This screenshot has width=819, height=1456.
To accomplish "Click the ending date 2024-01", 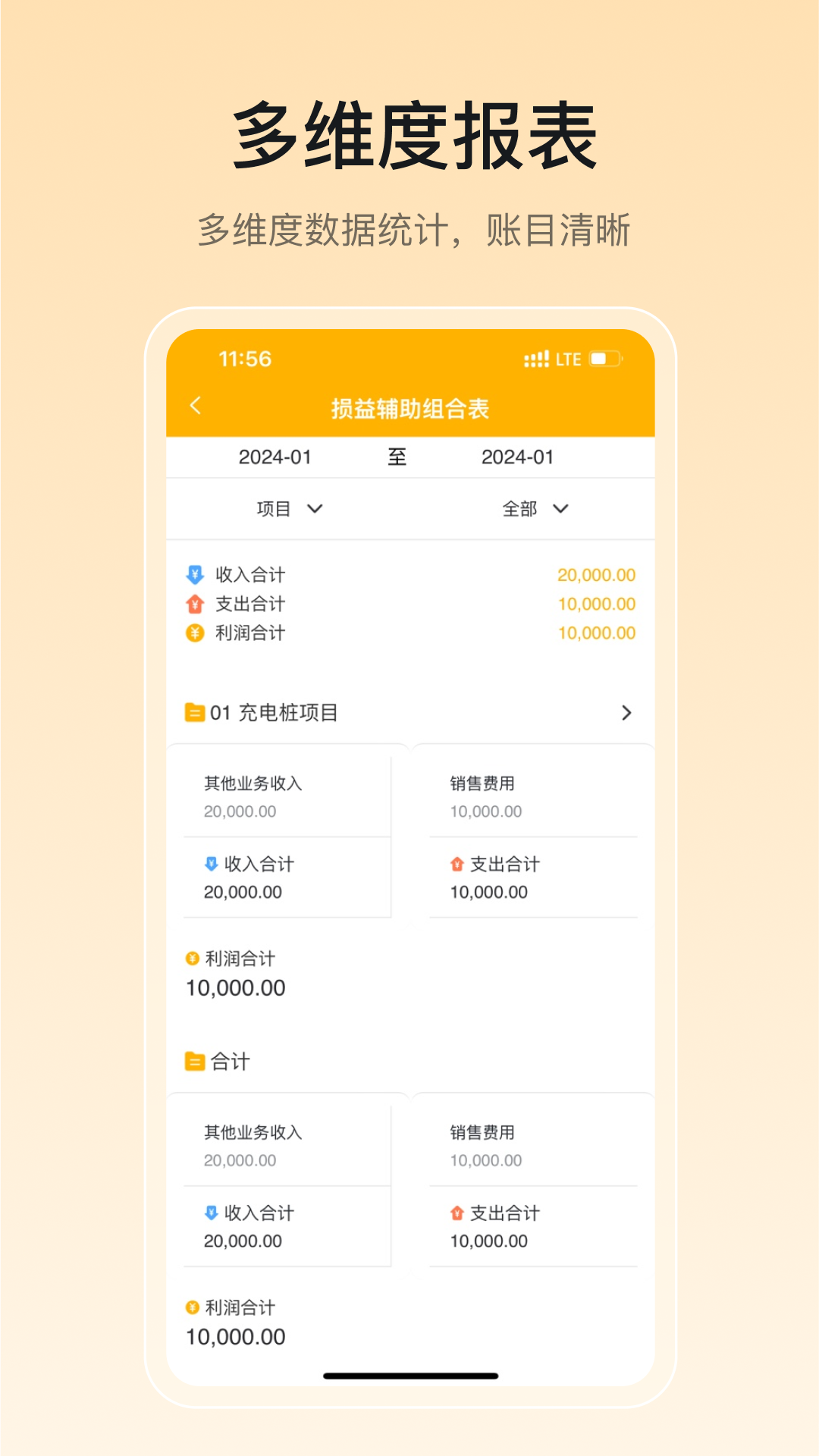I will click(517, 457).
